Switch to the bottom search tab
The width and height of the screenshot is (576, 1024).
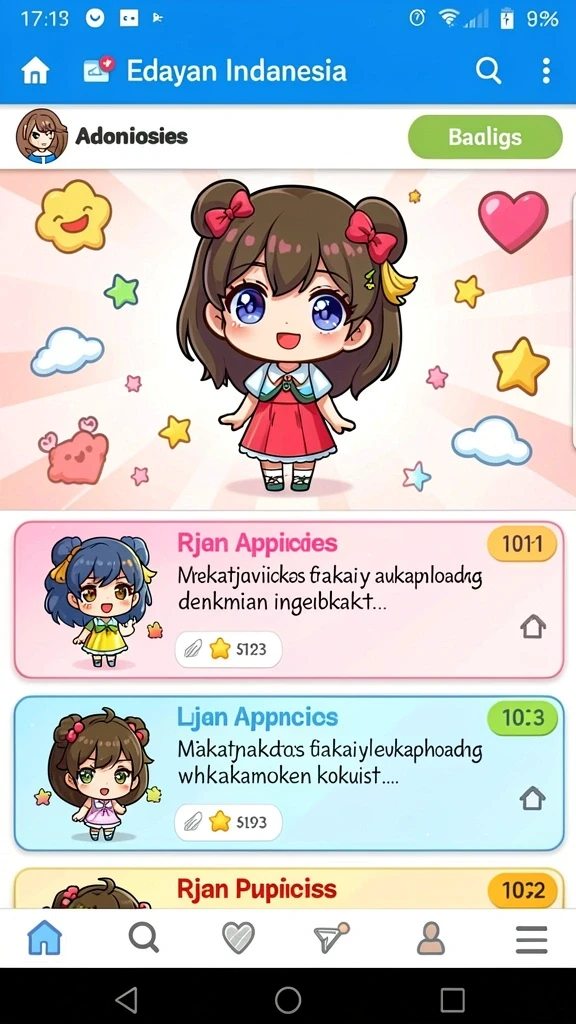point(144,939)
